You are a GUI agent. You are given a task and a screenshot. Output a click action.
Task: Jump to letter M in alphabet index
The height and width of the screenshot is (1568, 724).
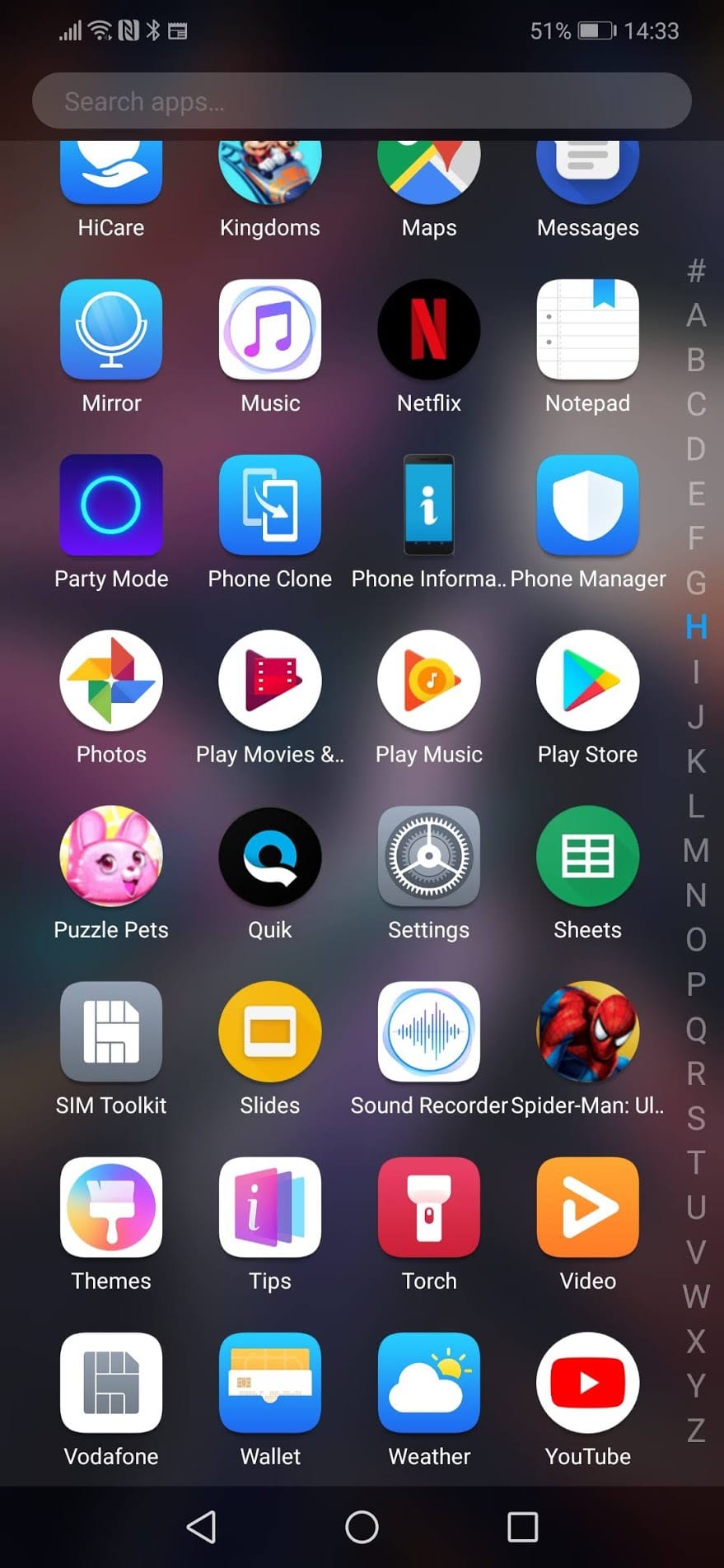pyautogui.click(x=696, y=850)
